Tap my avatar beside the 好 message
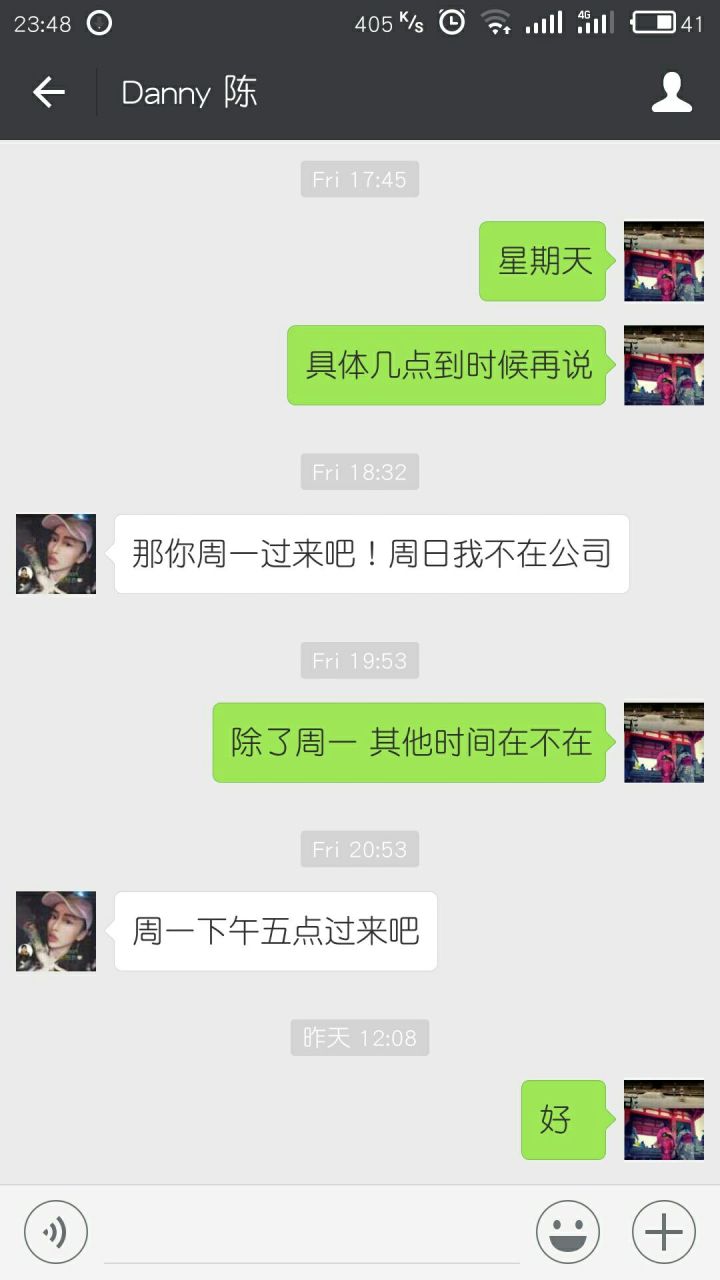 [664, 1120]
